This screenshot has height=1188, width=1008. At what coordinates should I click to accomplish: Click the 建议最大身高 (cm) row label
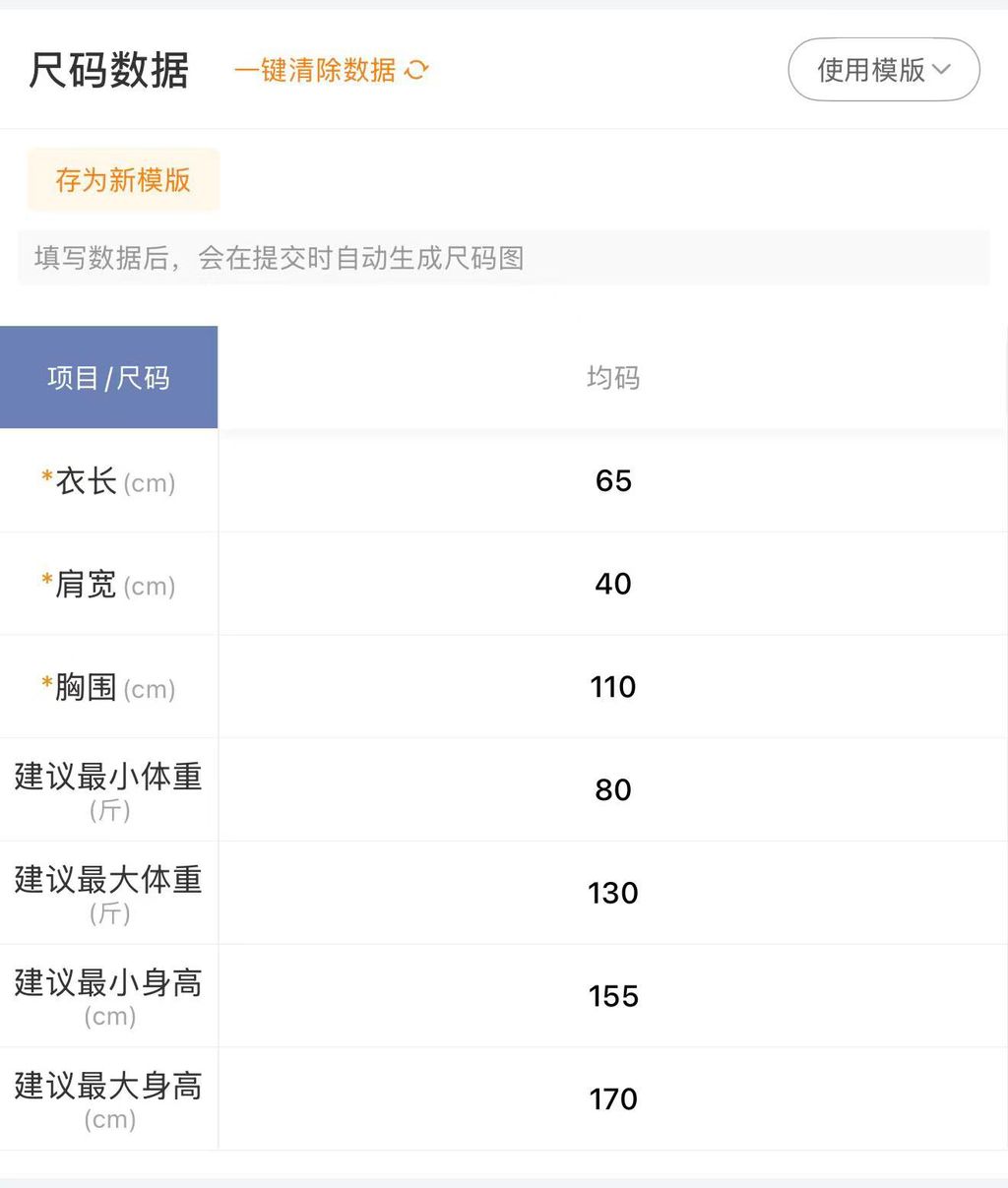(x=108, y=1098)
